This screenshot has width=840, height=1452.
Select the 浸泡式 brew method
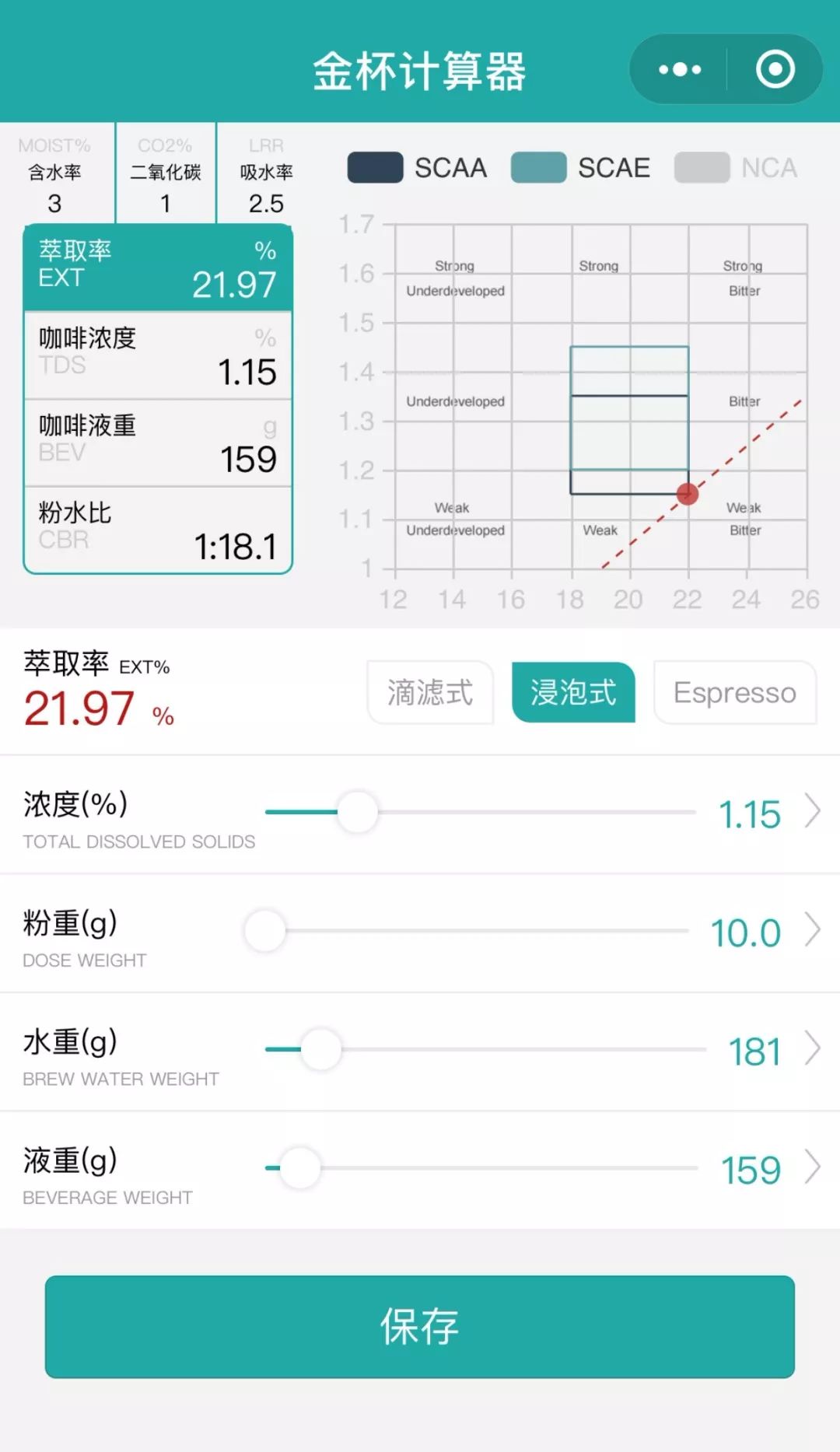click(x=573, y=692)
